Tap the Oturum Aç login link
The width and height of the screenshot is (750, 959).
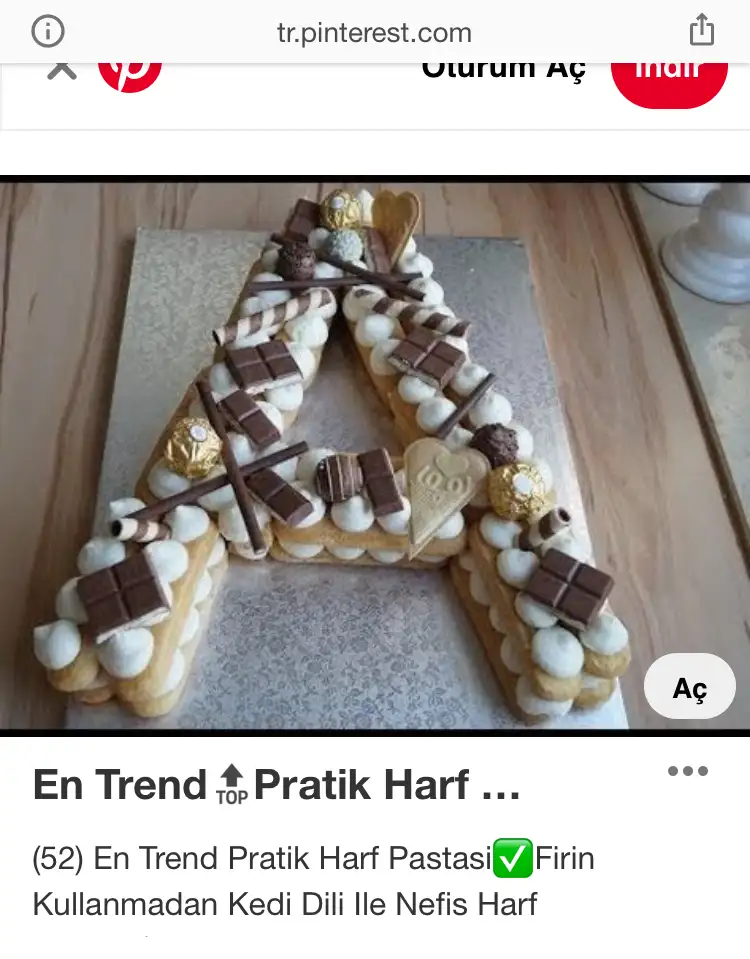[503, 70]
